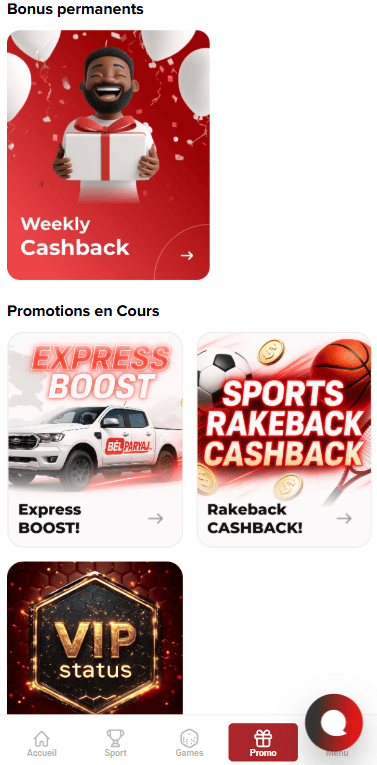Open the Express BOOST! promotion
Image resolution: width=377 pixels, height=765 pixels.
(x=96, y=440)
